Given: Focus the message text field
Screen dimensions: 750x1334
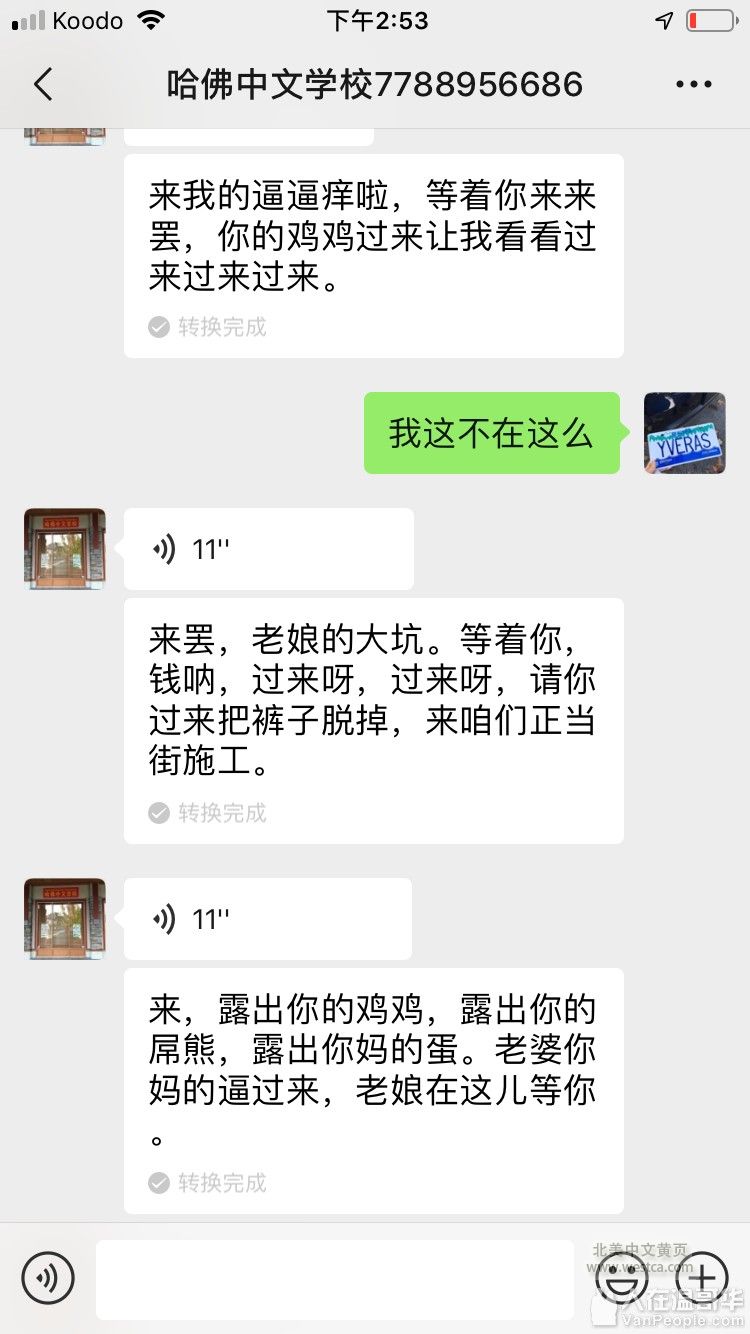Looking at the screenshot, I should (x=335, y=1279).
